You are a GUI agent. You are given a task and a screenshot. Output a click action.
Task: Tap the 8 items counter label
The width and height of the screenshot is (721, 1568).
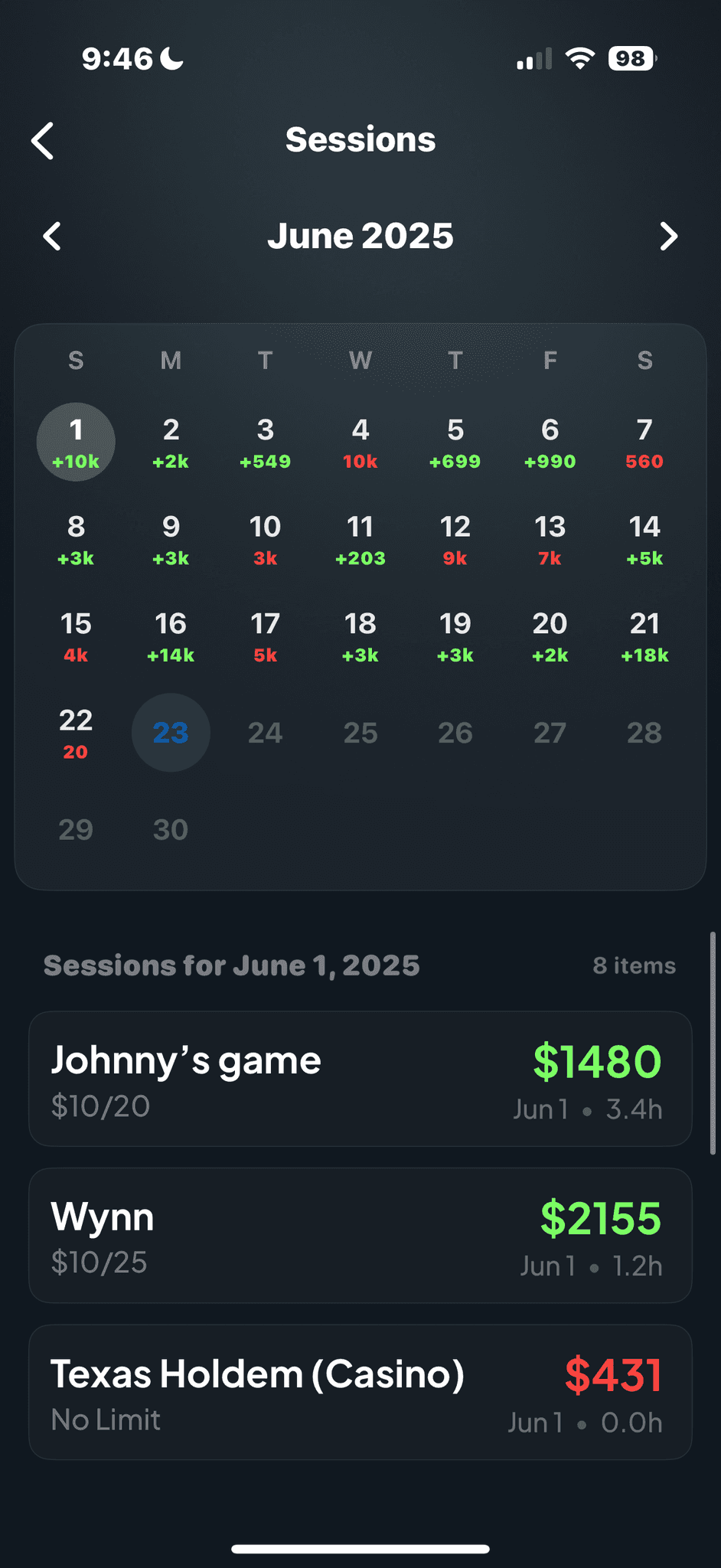point(634,965)
